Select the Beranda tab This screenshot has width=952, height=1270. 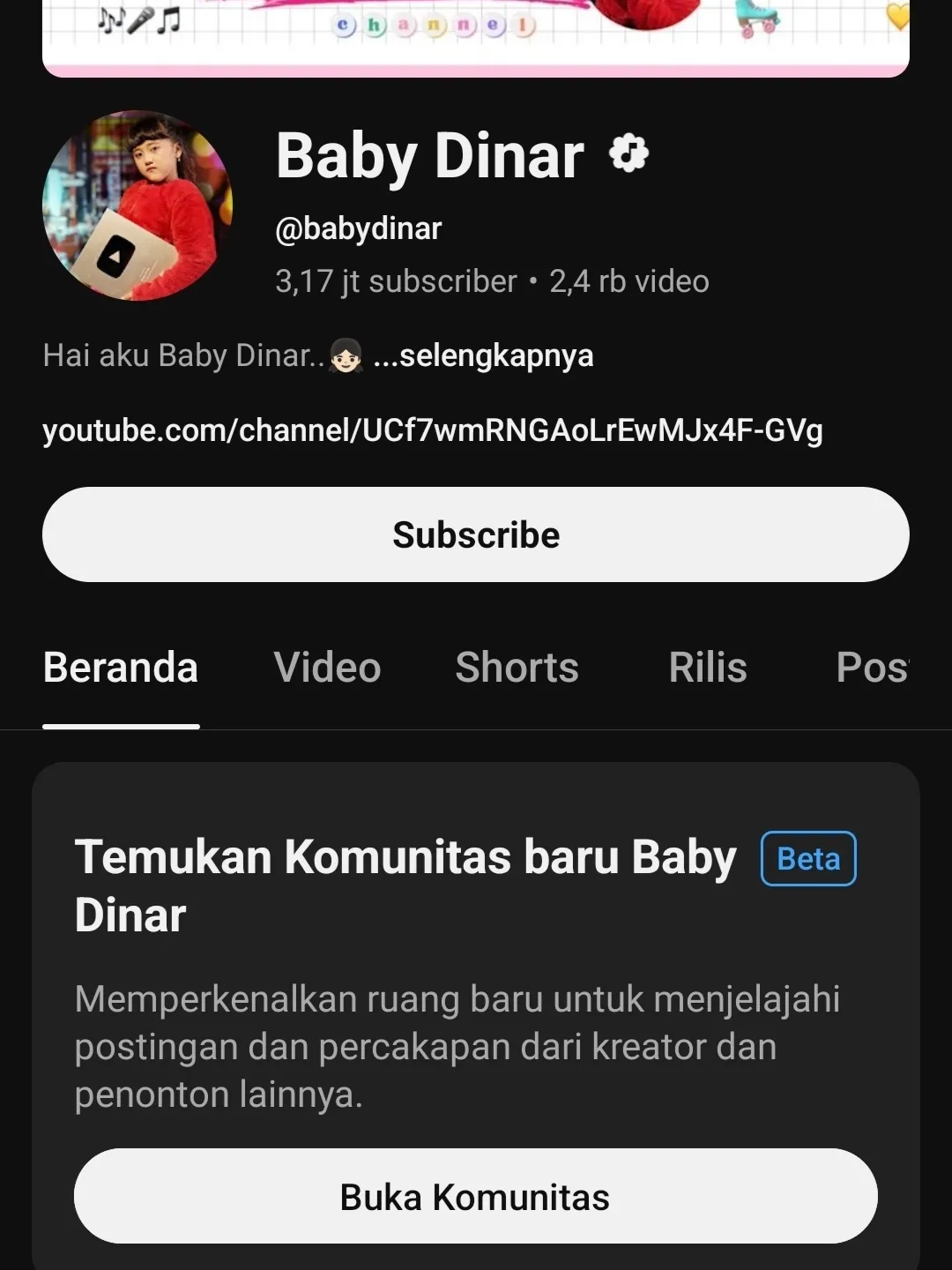[x=121, y=668]
